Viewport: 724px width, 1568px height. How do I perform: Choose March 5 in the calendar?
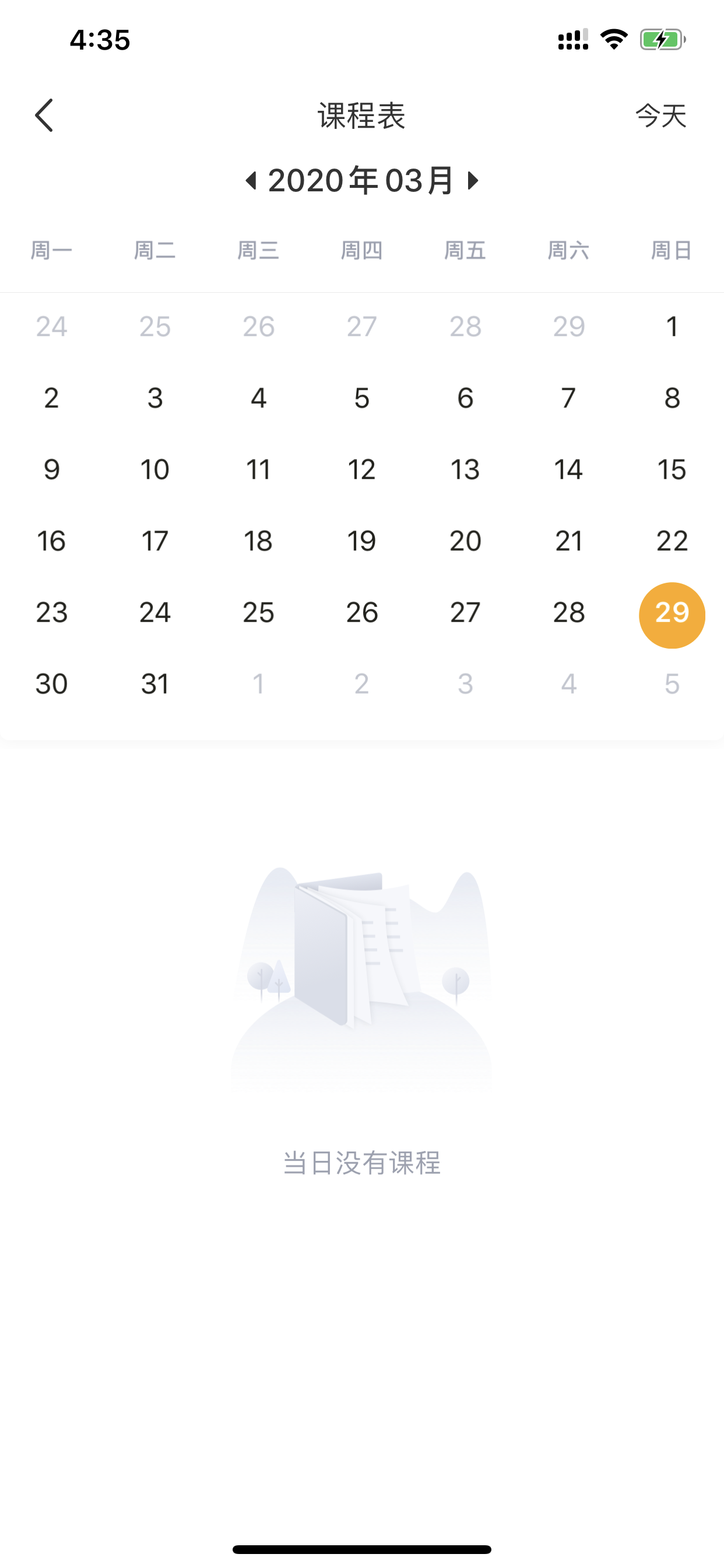(362, 398)
